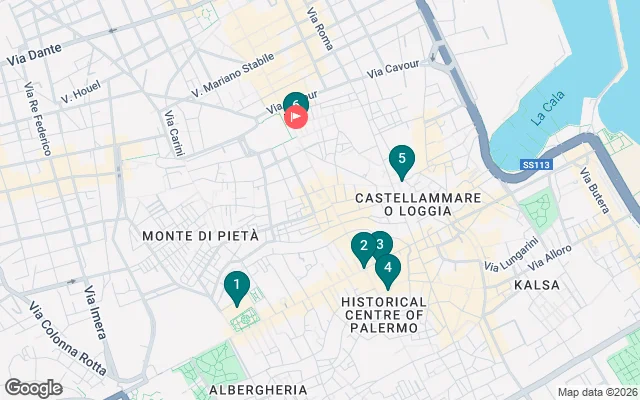
Task: Select map pin number 2
Action: pyautogui.click(x=360, y=245)
